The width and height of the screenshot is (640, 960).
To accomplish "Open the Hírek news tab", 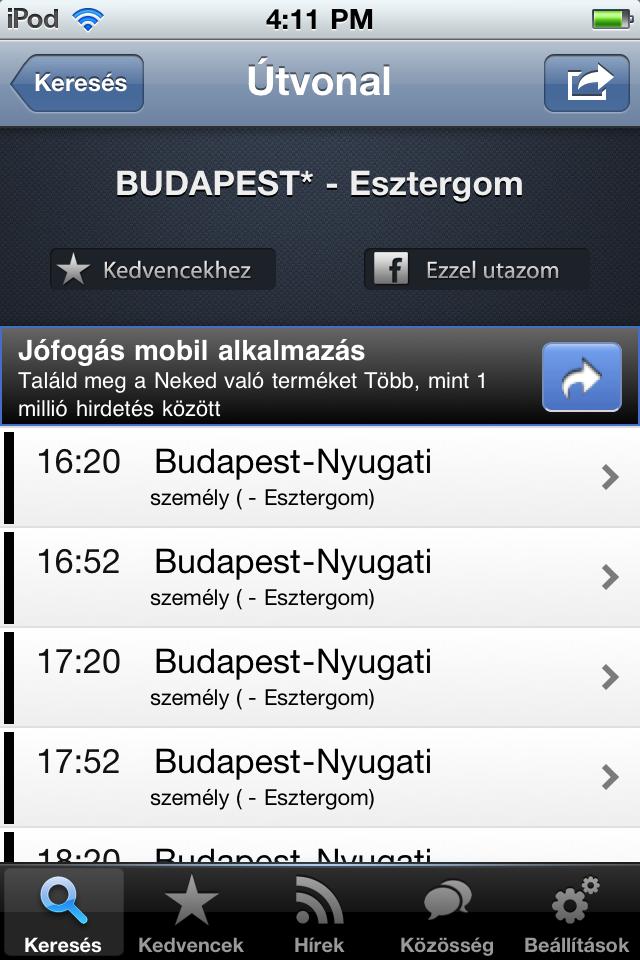I will pos(320,912).
